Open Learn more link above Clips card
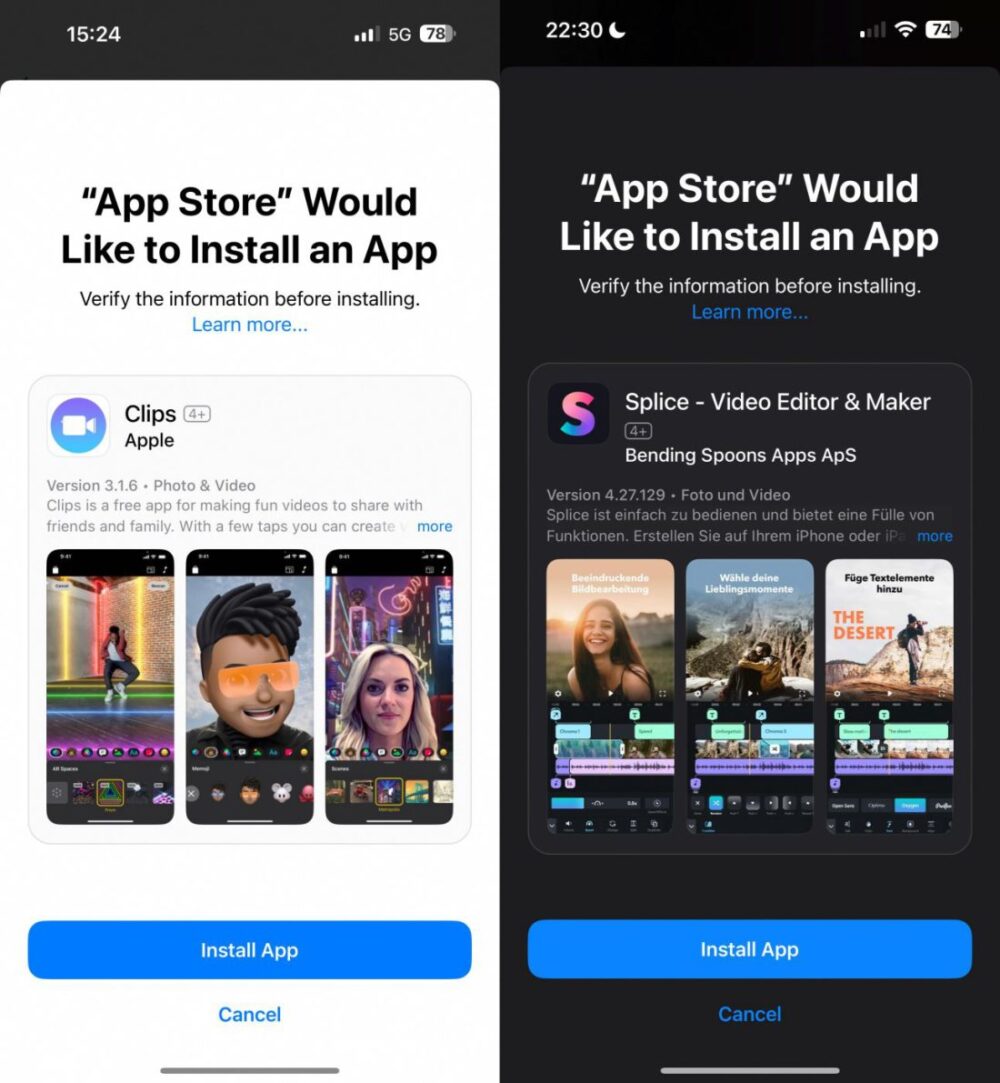 [x=249, y=324]
